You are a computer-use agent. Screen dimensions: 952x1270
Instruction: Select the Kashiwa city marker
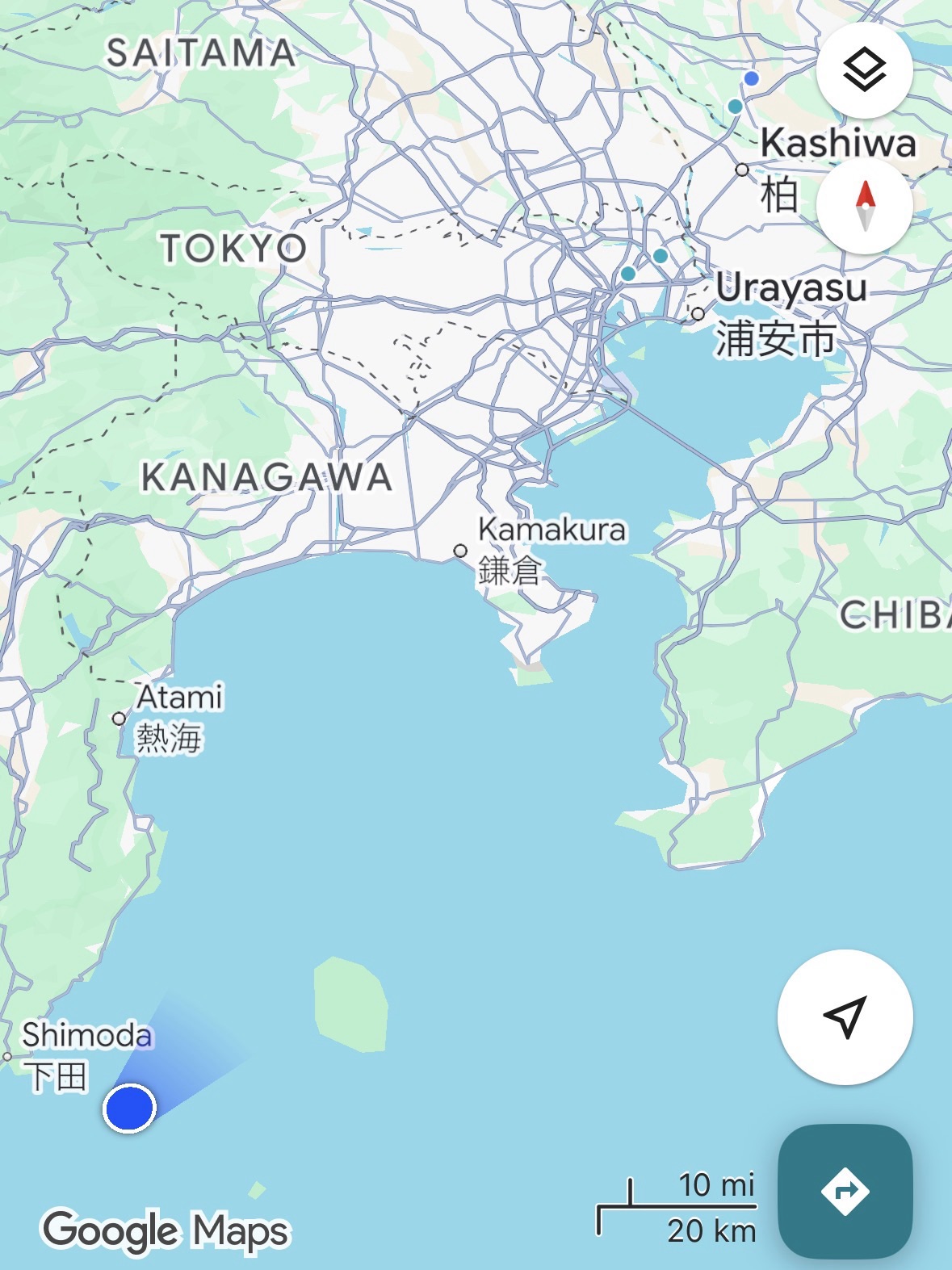[742, 170]
